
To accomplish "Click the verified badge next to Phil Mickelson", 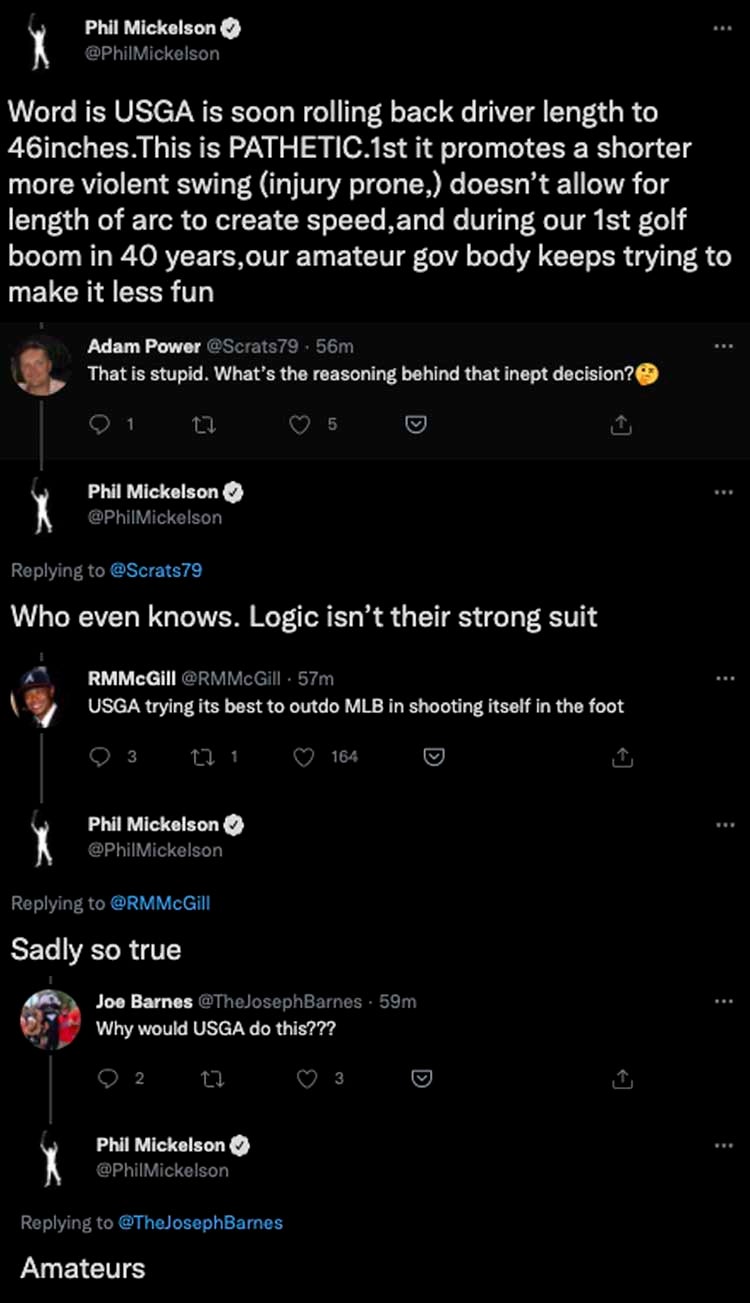I will [x=231, y=28].
